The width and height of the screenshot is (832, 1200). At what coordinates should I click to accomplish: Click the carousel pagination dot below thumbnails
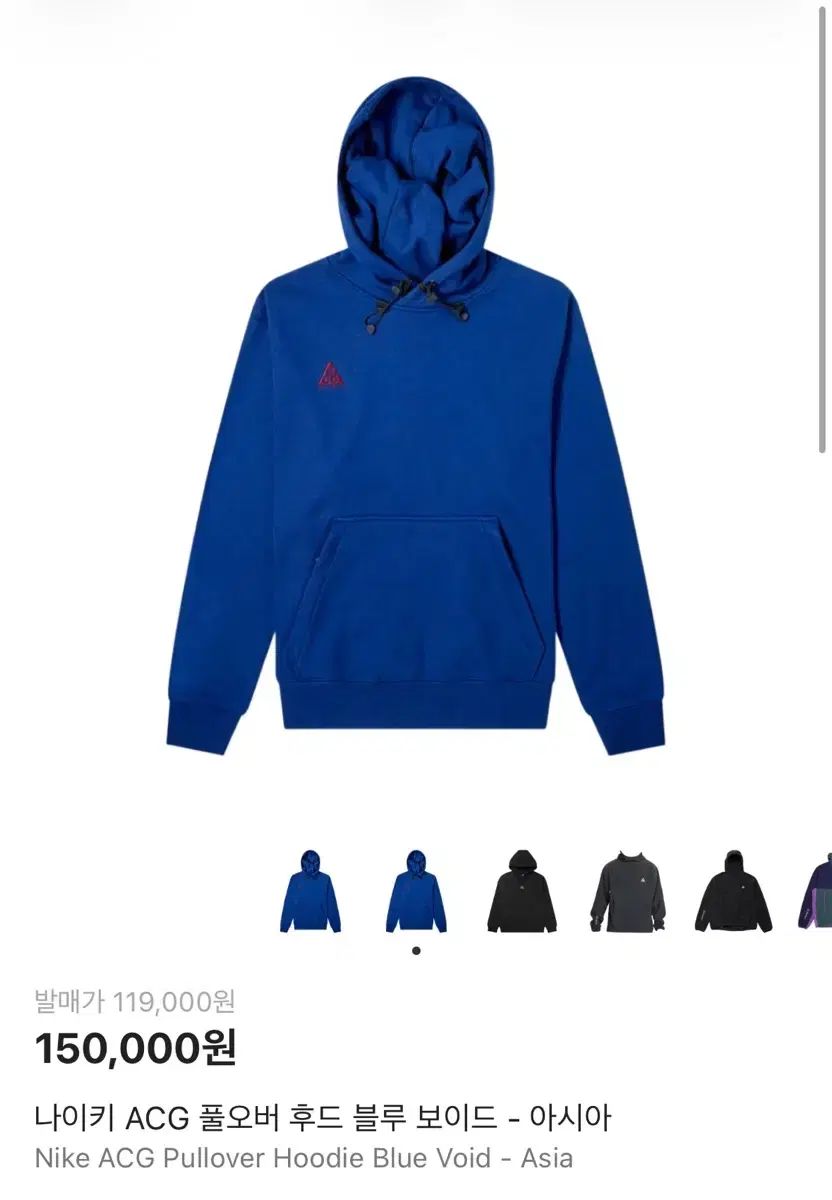click(417, 949)
